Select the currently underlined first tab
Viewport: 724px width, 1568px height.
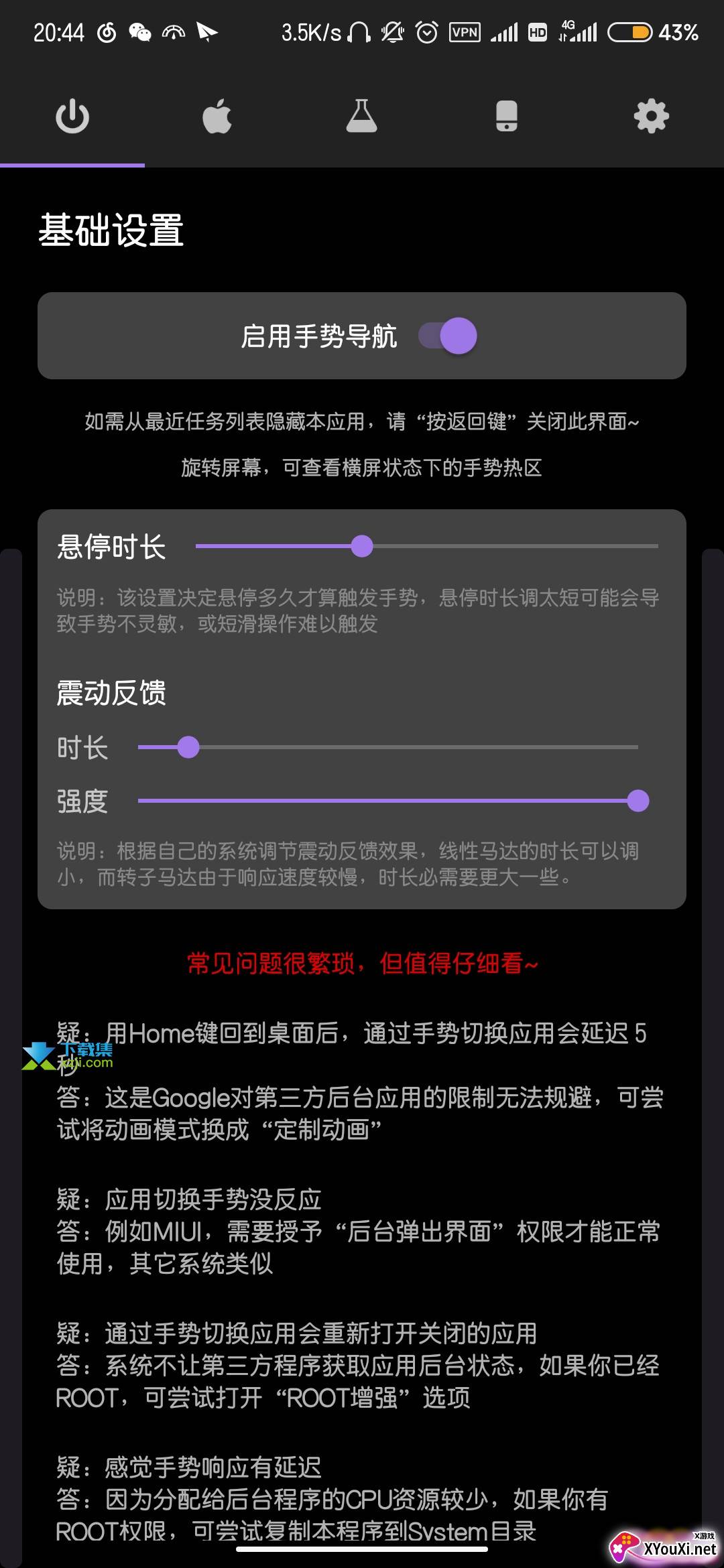72,116
